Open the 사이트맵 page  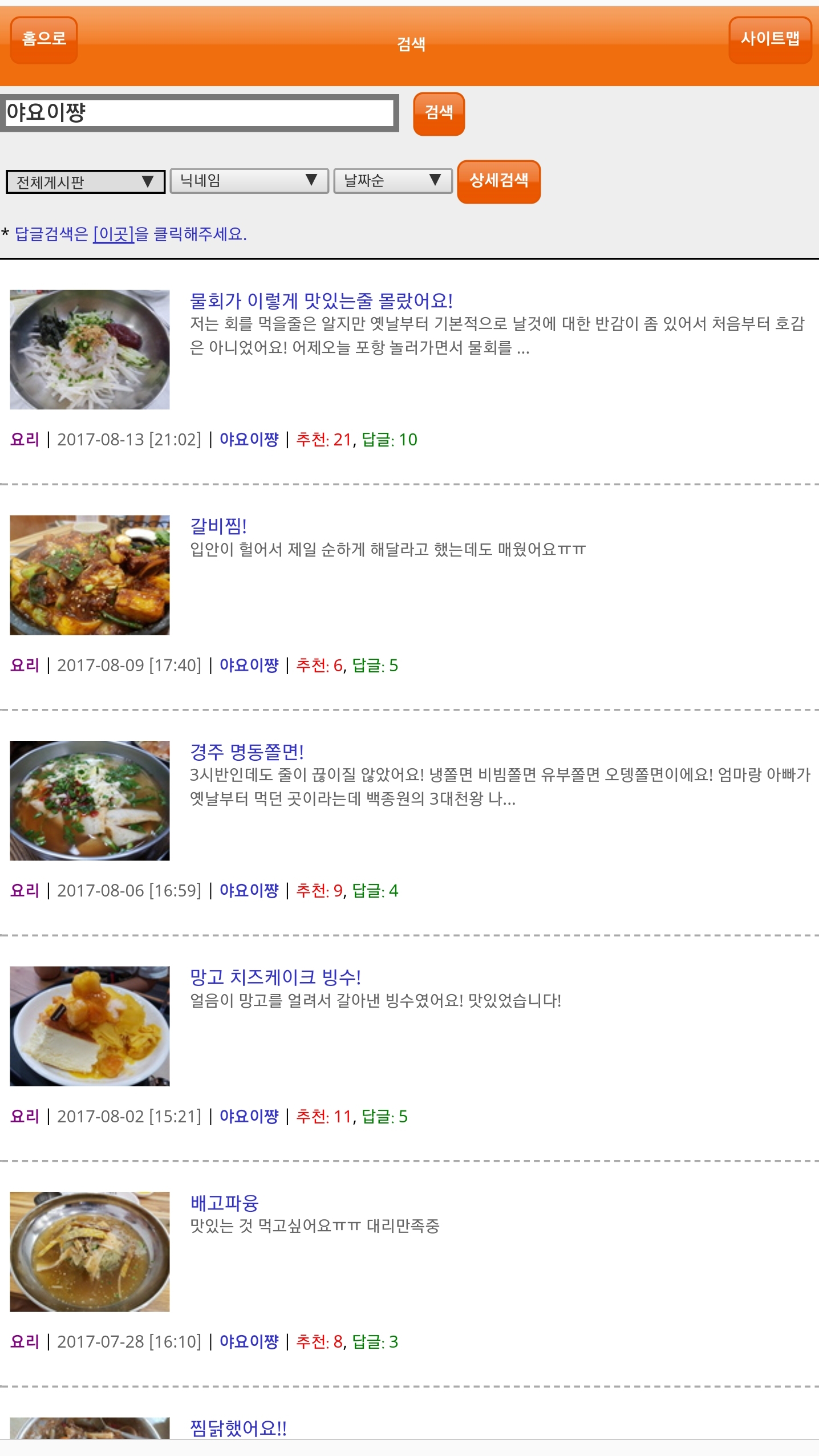click(769, 39)
